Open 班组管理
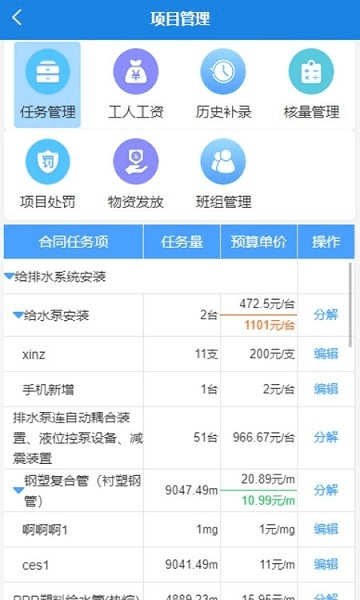The width and height of the screenshot is (360, 600). 223,174
